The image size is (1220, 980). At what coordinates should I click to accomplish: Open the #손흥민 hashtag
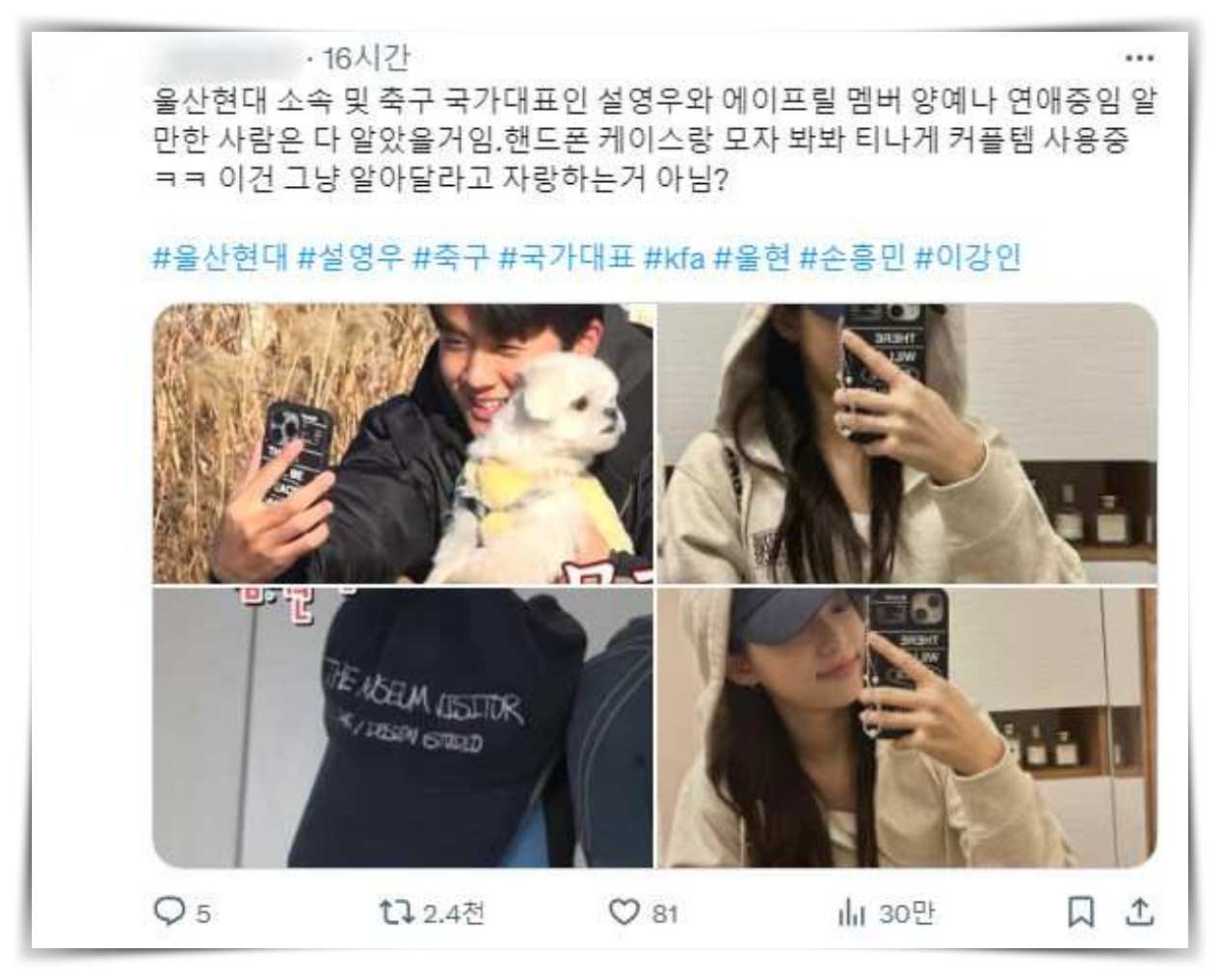coord(852,257)
